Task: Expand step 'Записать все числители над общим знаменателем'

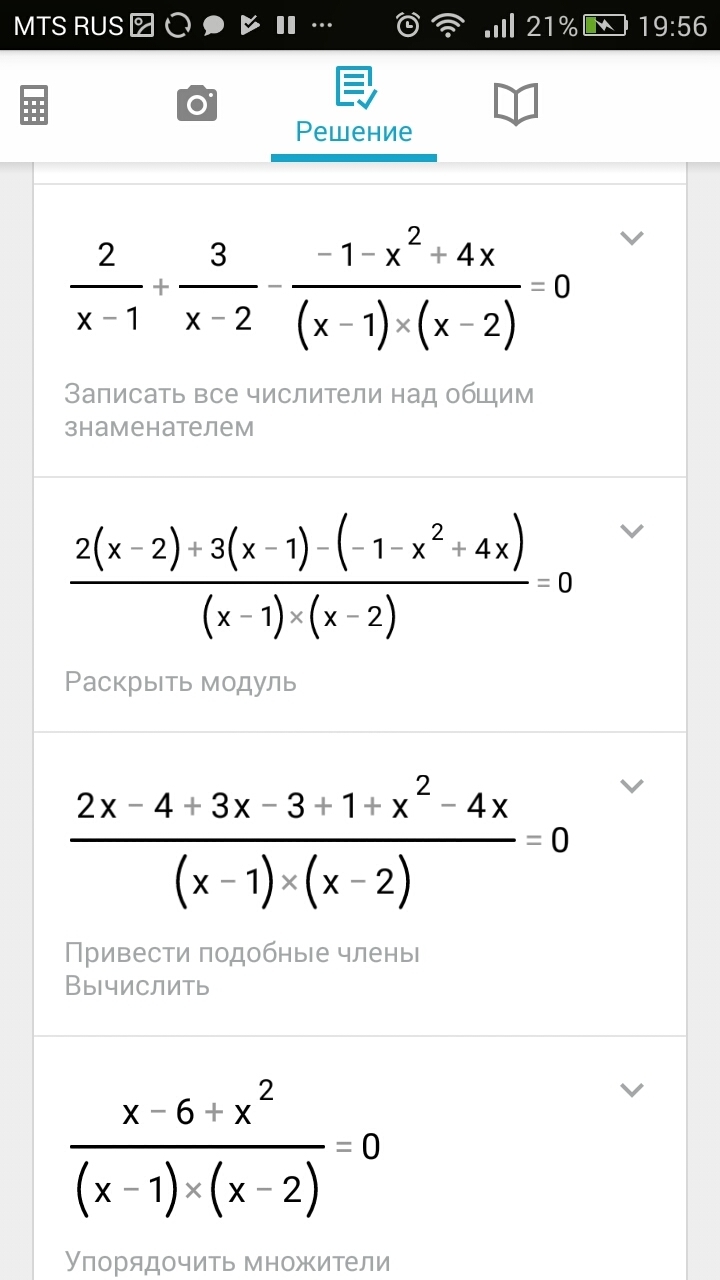Action: [x=631, y=238]
